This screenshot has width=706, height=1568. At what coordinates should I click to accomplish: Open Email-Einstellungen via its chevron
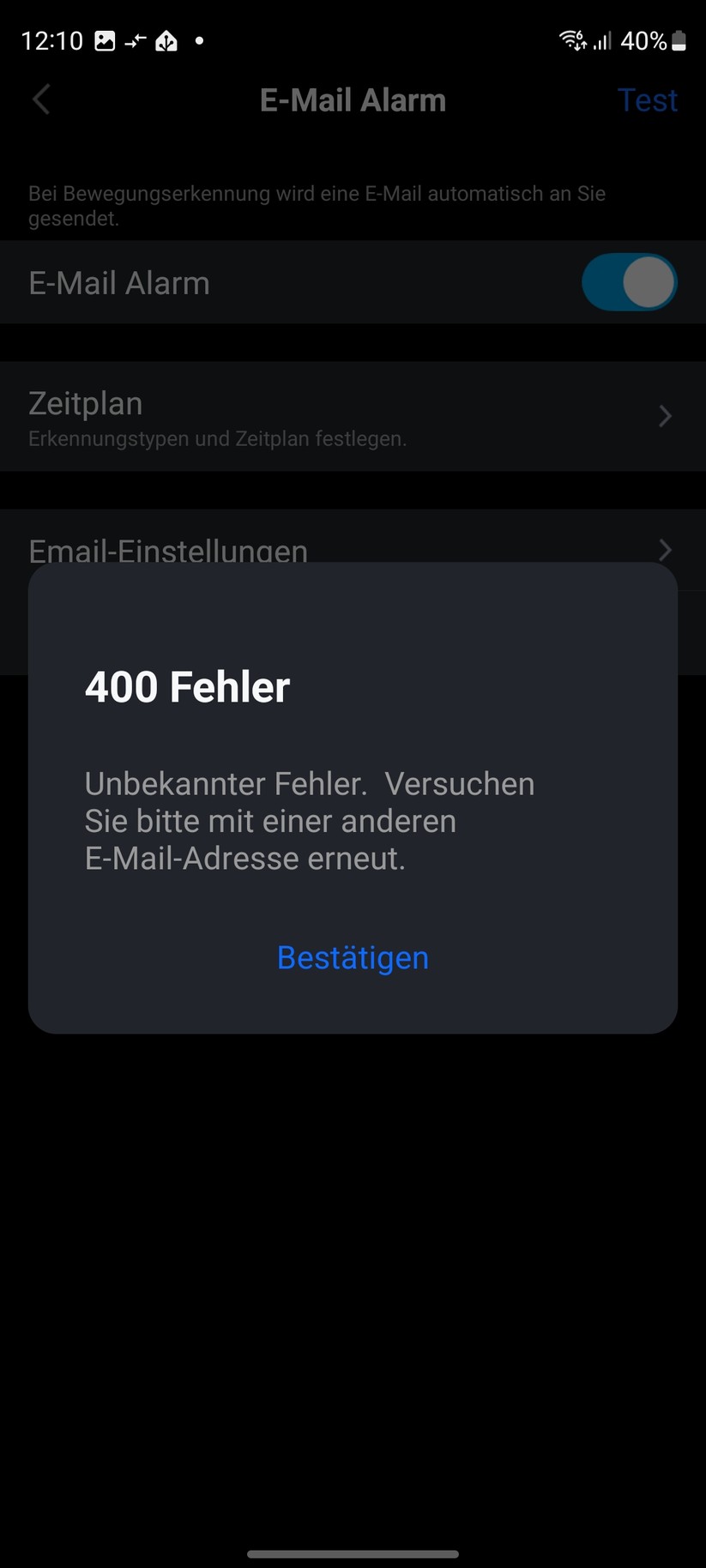pos(664,551)
